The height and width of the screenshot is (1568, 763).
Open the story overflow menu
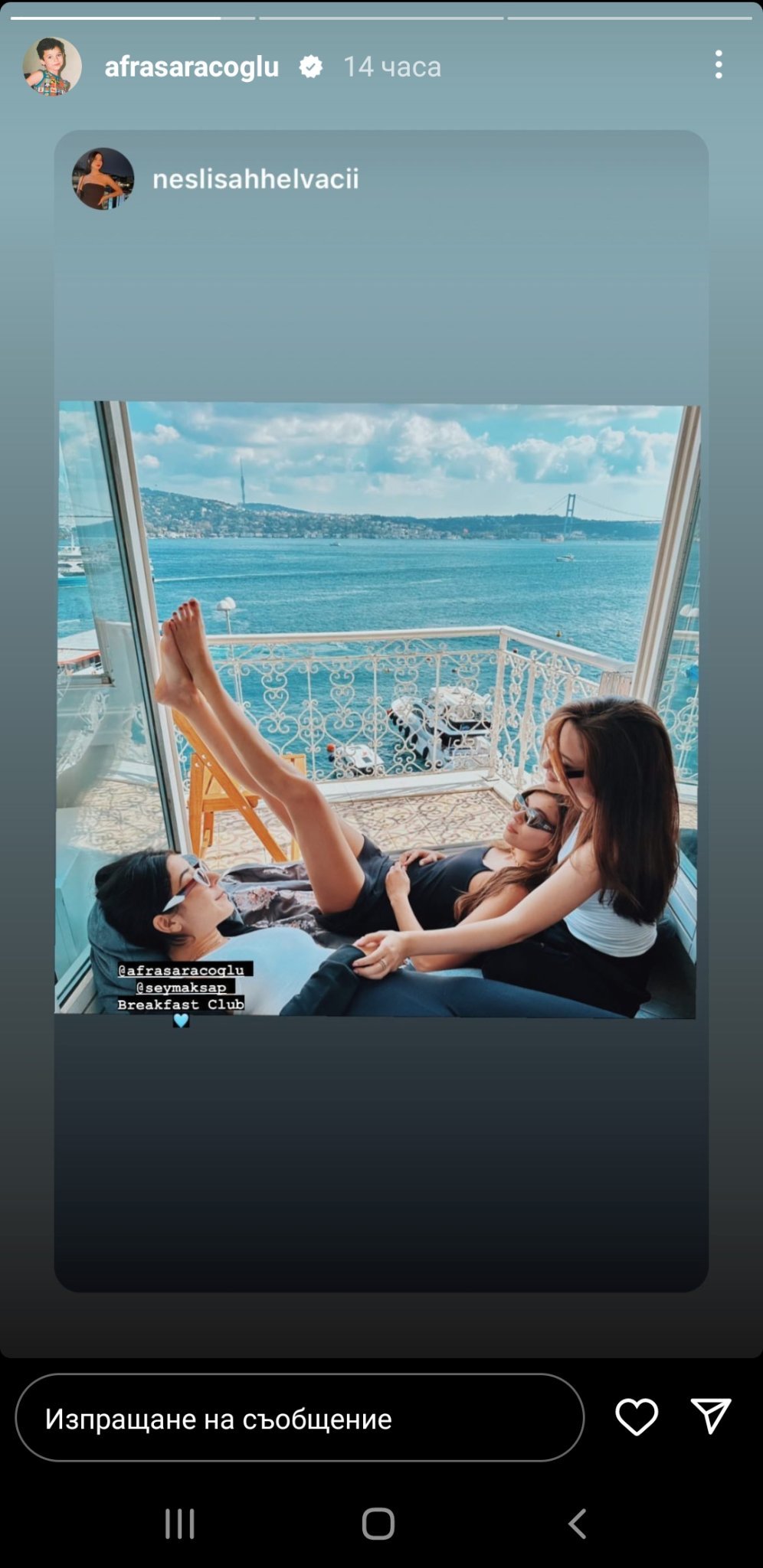point(718,65)
